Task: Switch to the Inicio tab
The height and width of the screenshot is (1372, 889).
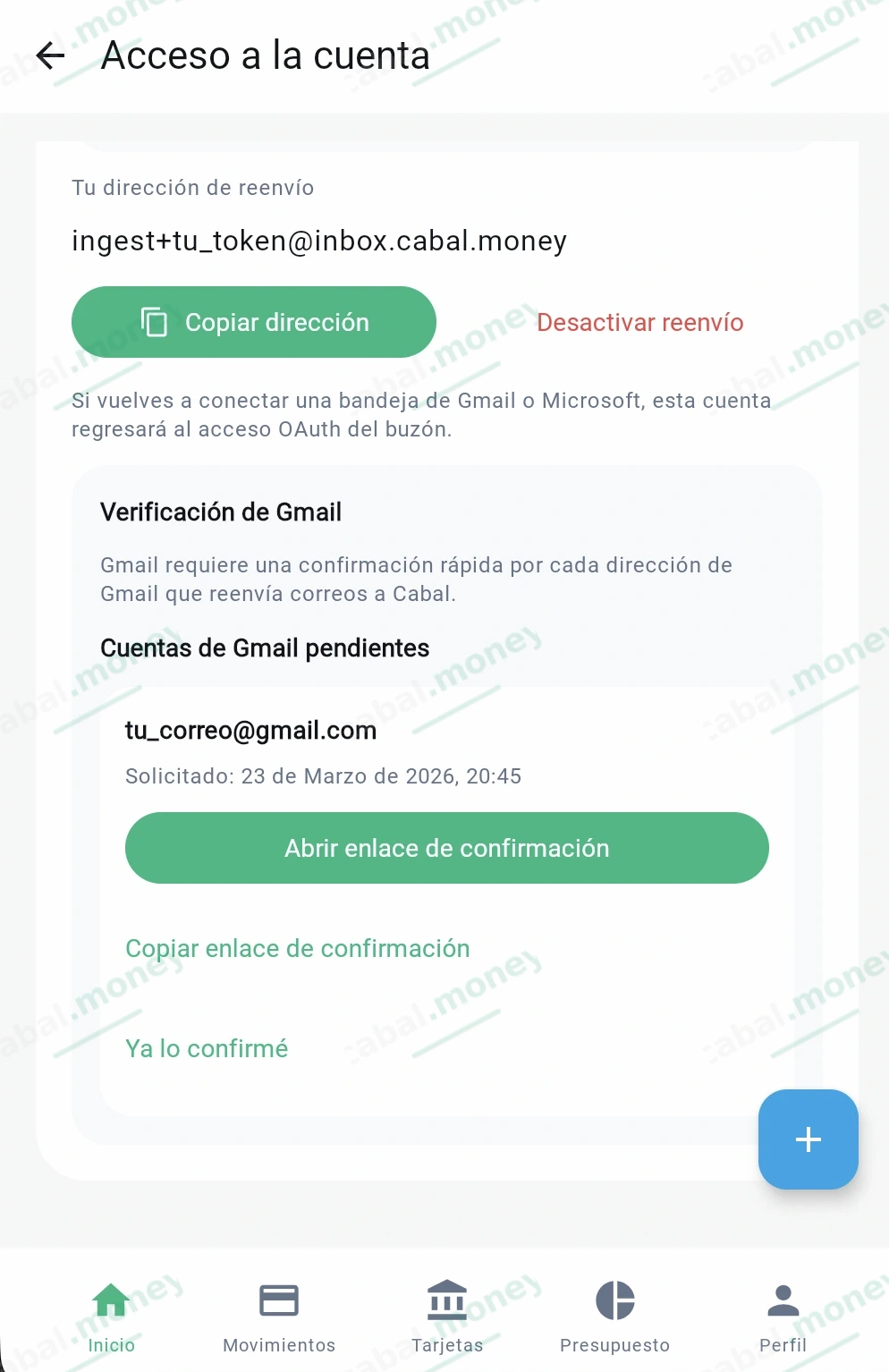Action: coord(111,1317)
